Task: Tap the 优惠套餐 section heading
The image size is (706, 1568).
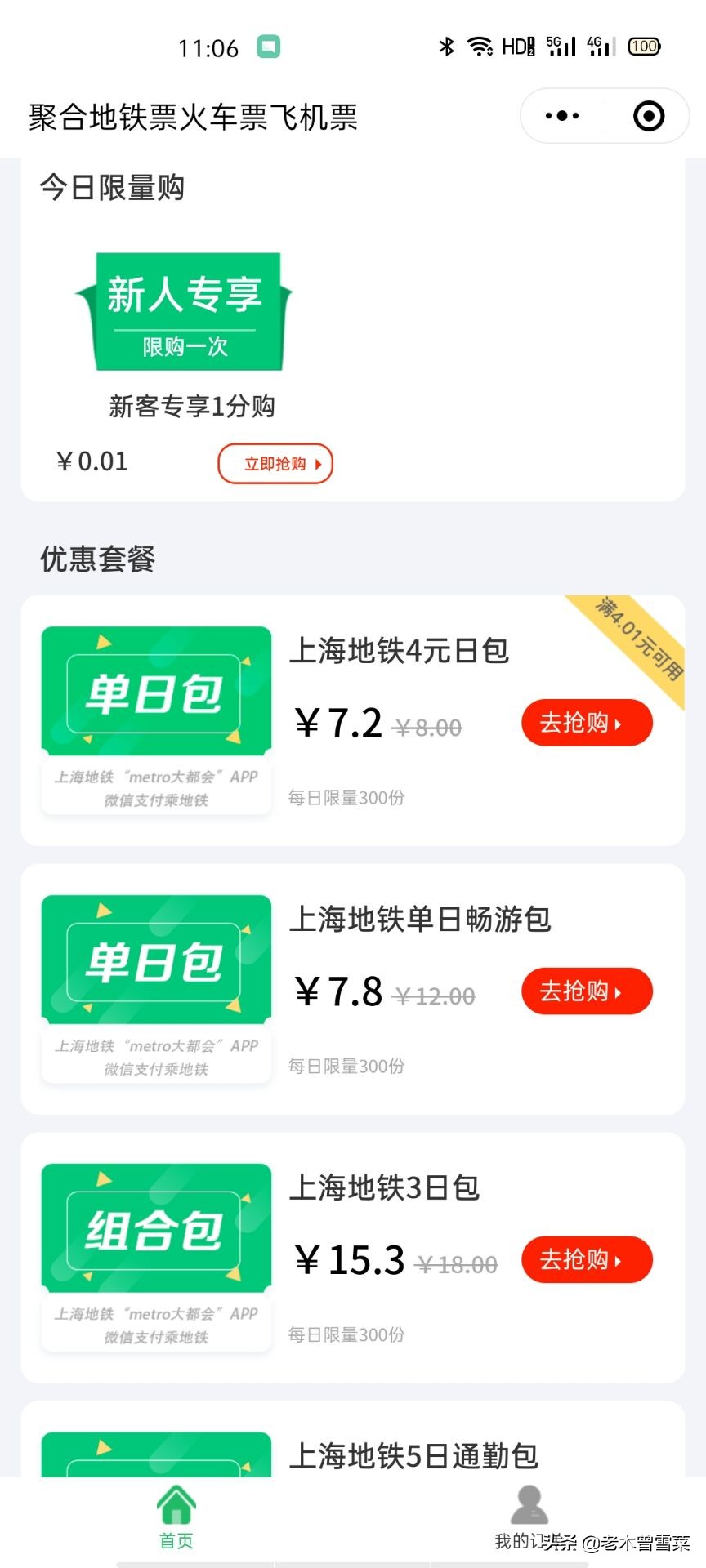Action: (x=96, y=559)
